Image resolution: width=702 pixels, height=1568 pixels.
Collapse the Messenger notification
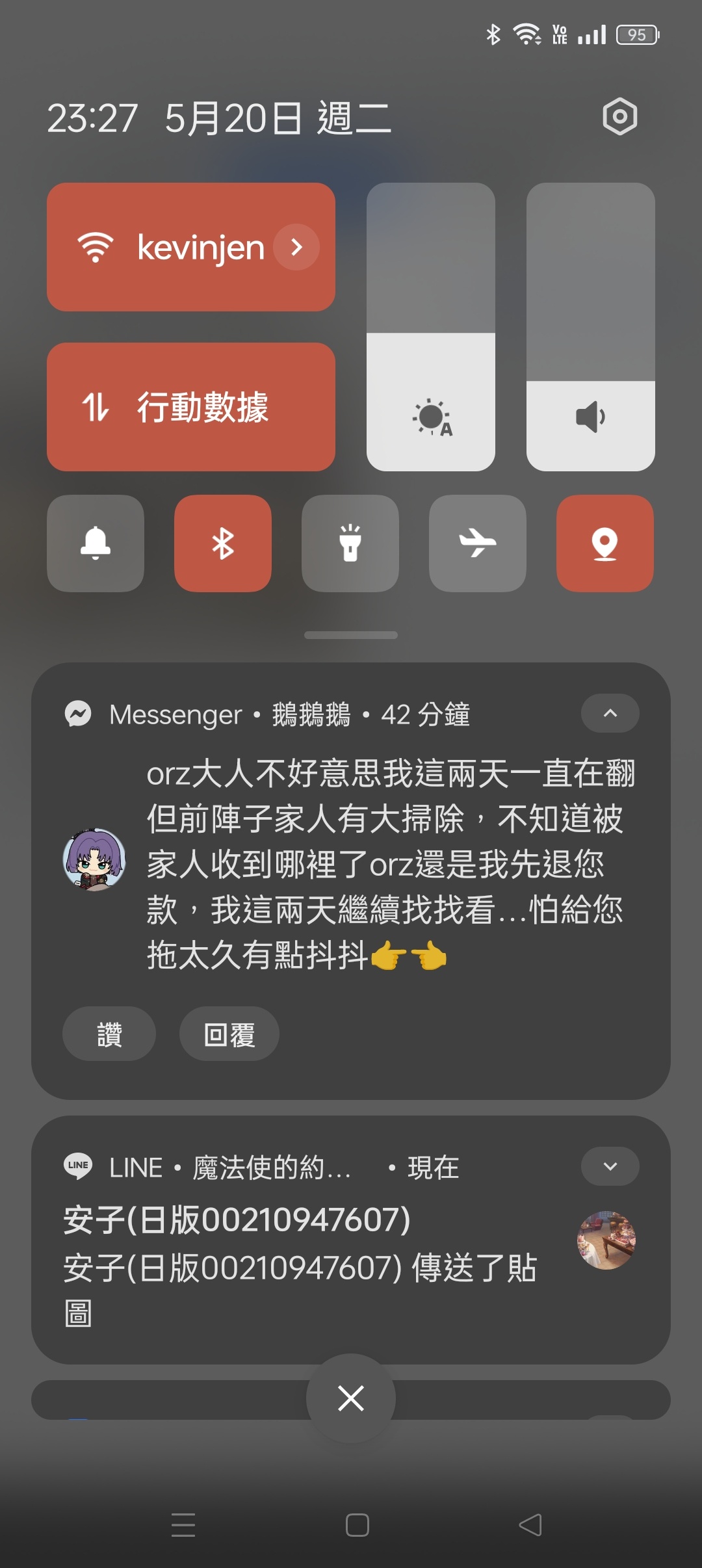pyautogui.click(x=610, y=713)
